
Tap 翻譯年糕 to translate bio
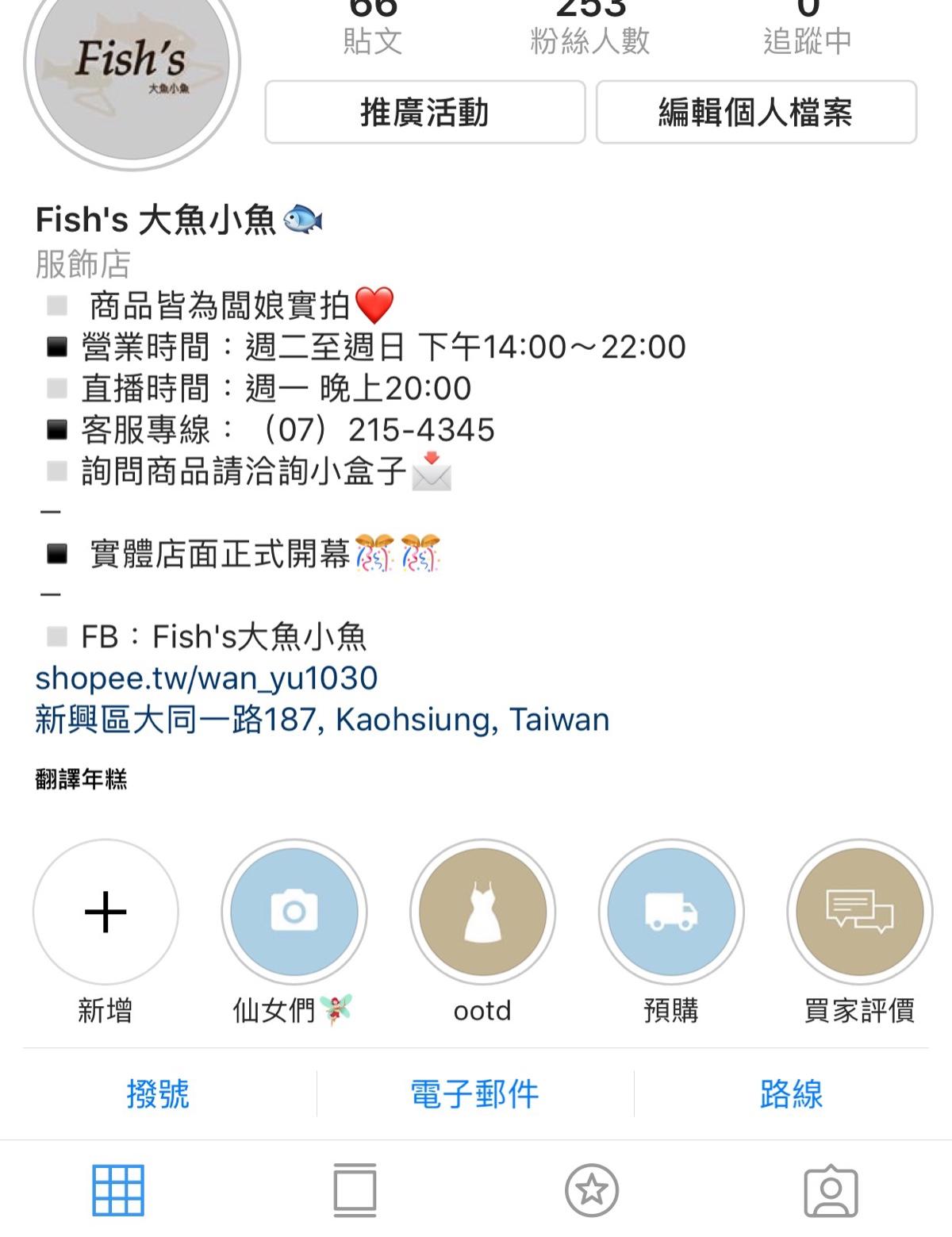pos(81,779)
